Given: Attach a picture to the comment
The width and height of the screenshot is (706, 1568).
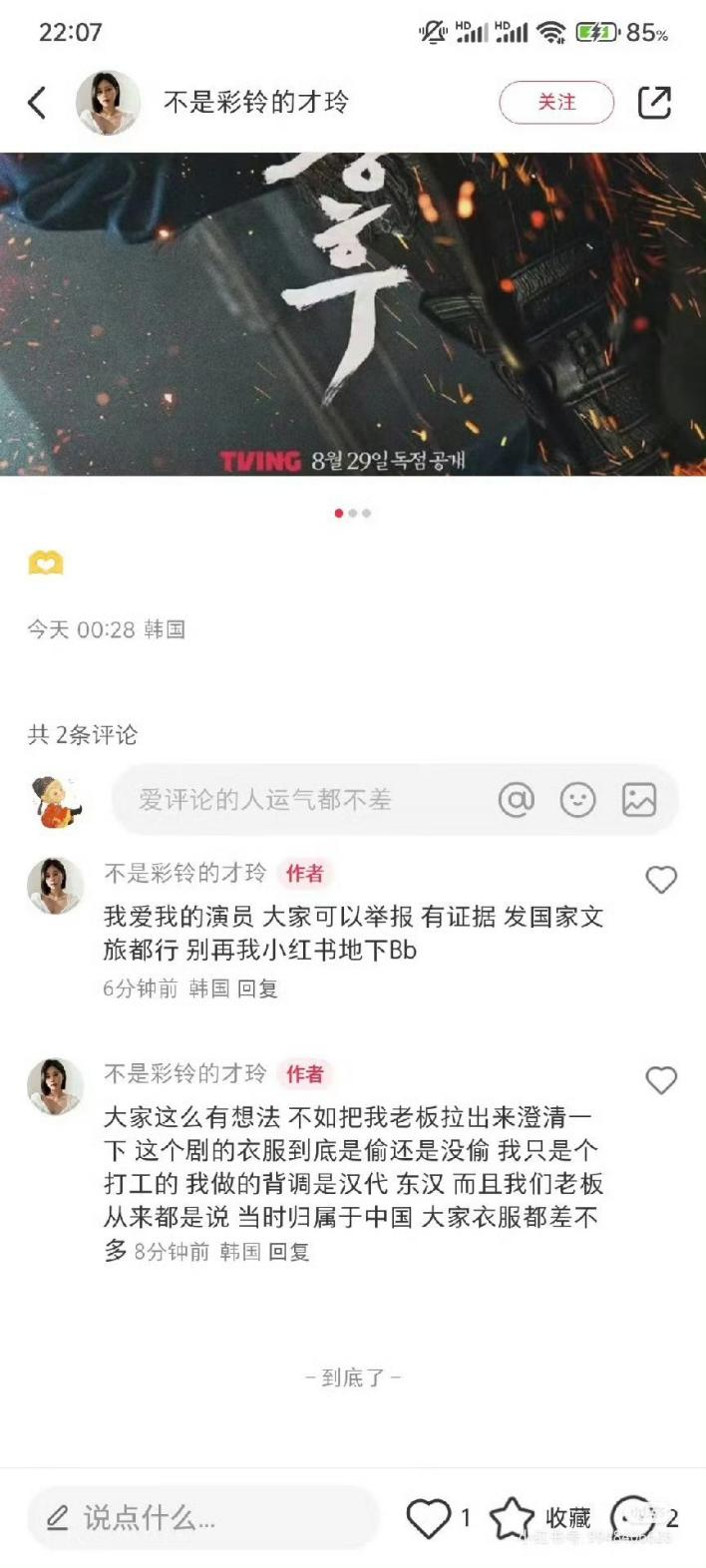Looking at the screenshot, I should coord(639,799).
